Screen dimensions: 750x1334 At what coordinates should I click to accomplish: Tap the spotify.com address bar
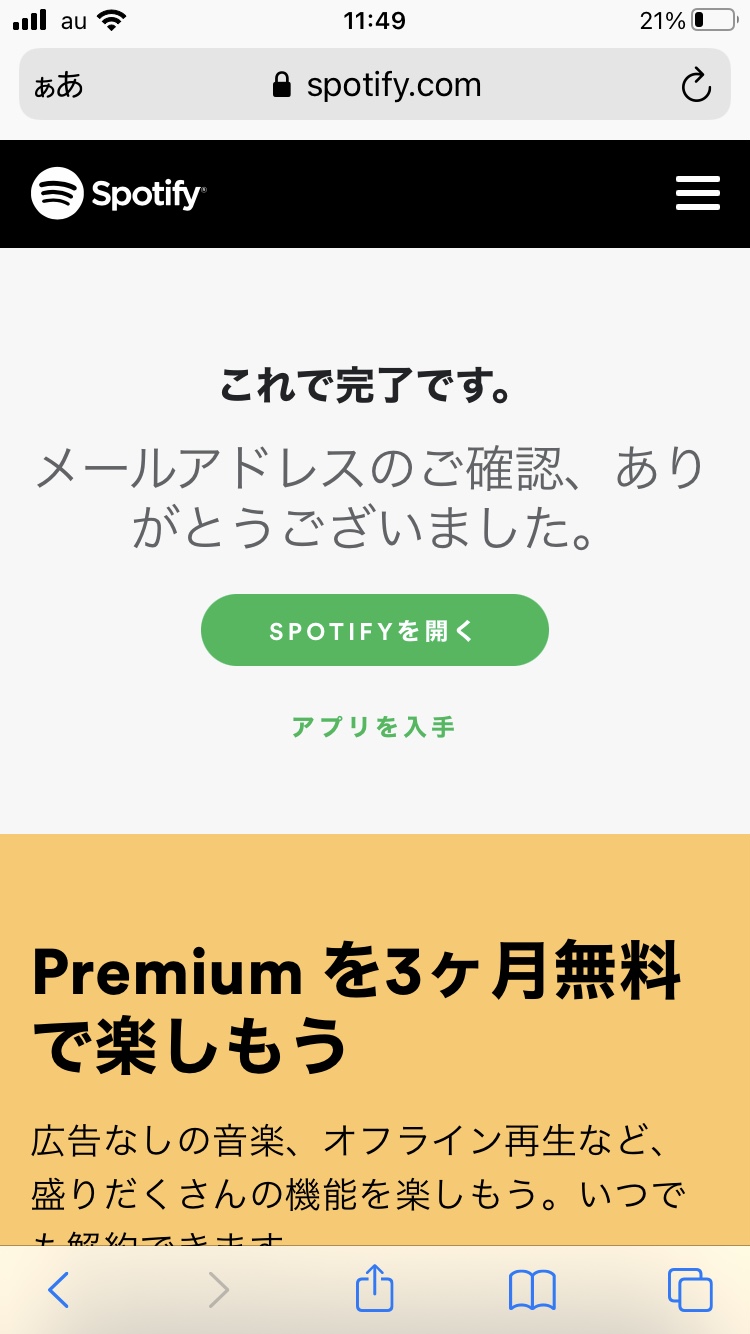click(375, 85)
